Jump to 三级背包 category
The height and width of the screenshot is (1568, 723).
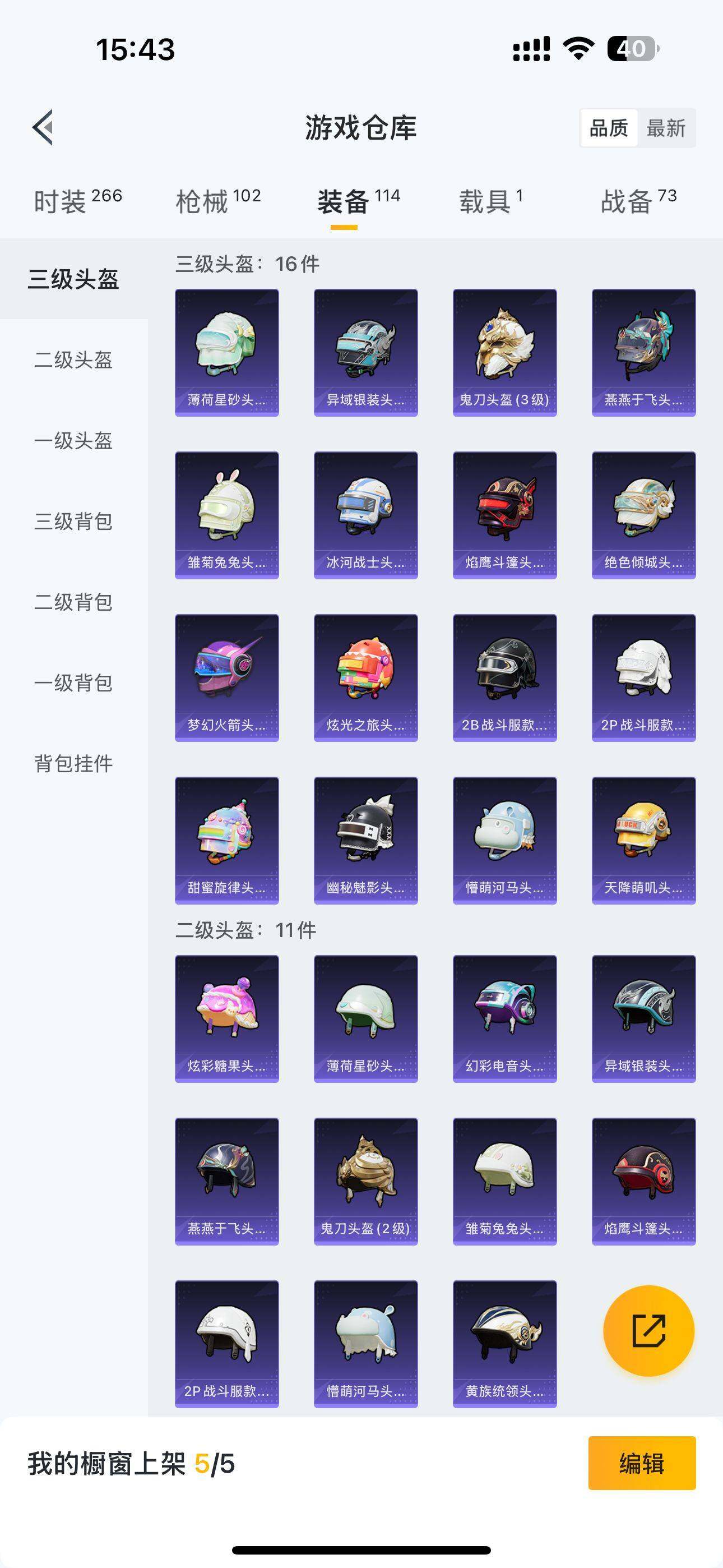point(73,522)
